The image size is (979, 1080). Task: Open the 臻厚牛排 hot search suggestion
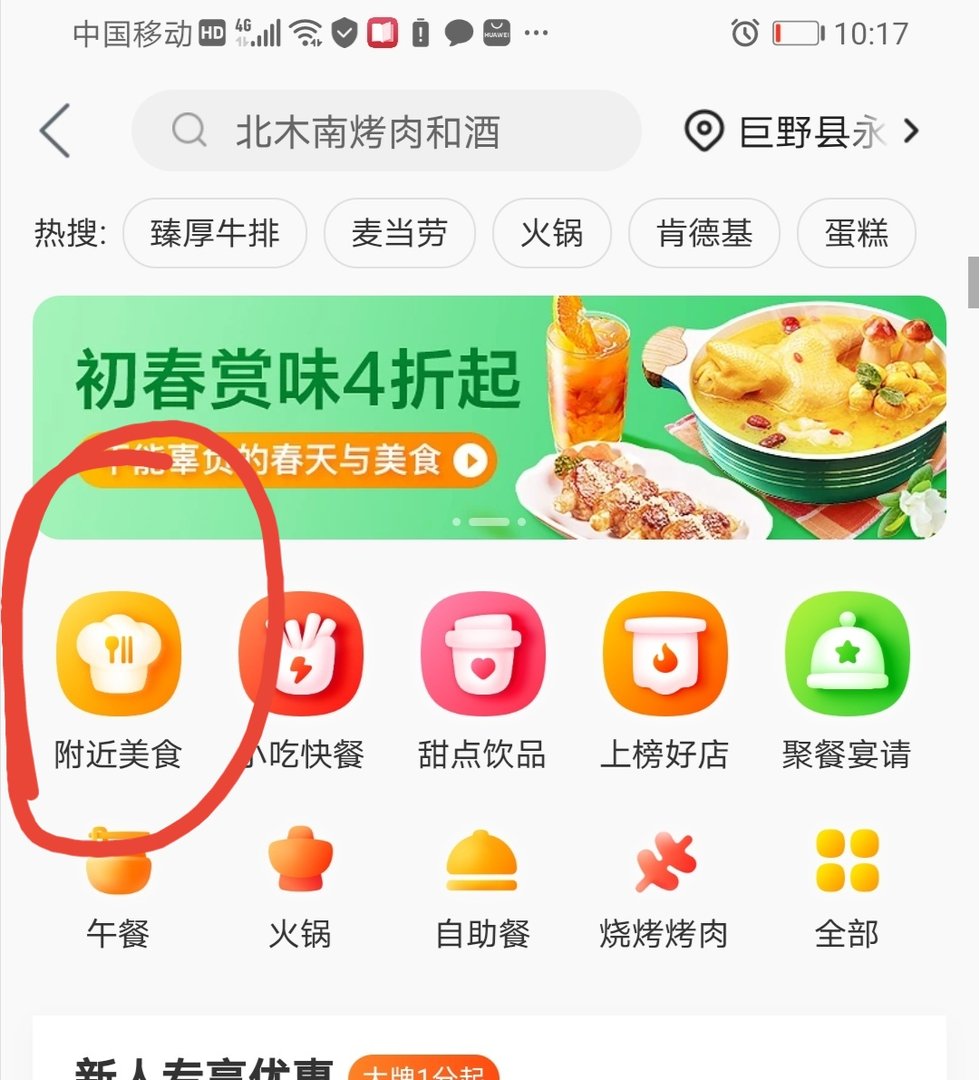(x=213, y=233)
